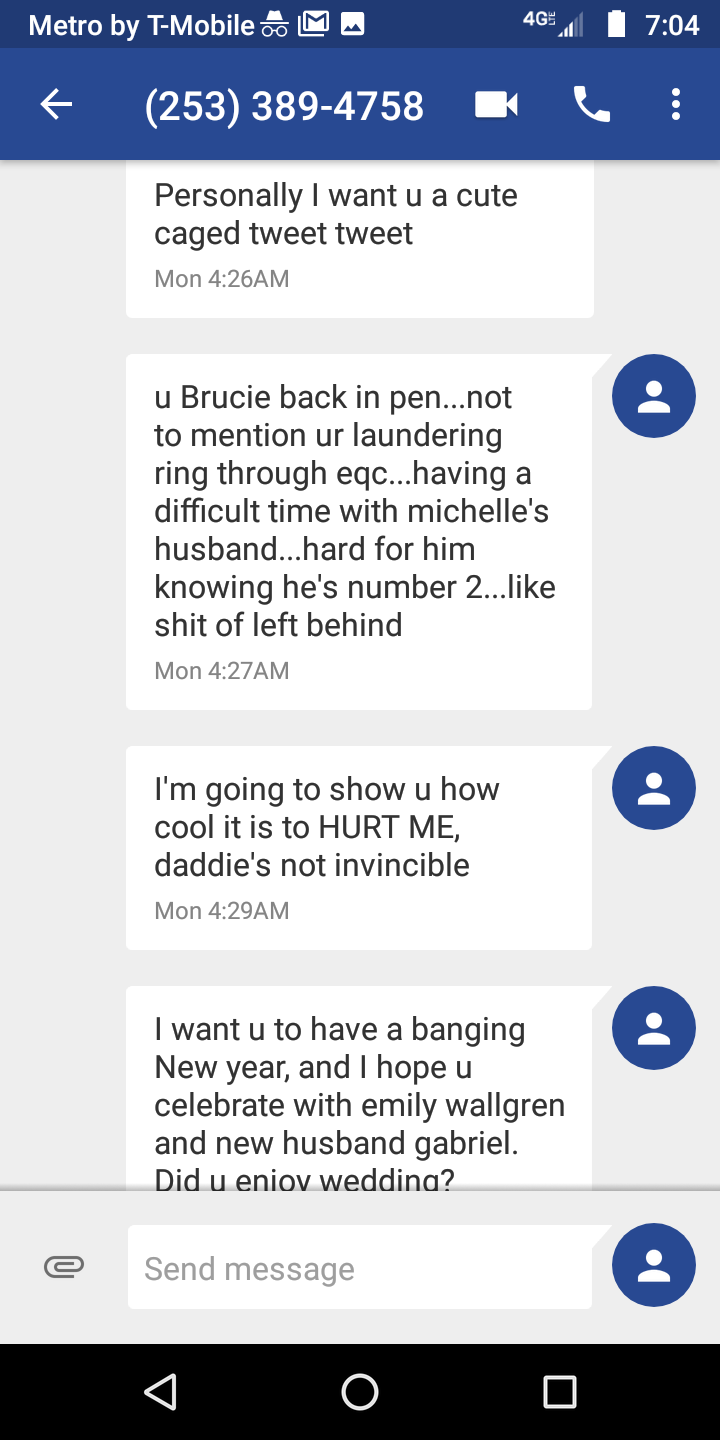
Task: Tap the contact avatar beside the 4:29AM message
Action: tap(653, 788)
